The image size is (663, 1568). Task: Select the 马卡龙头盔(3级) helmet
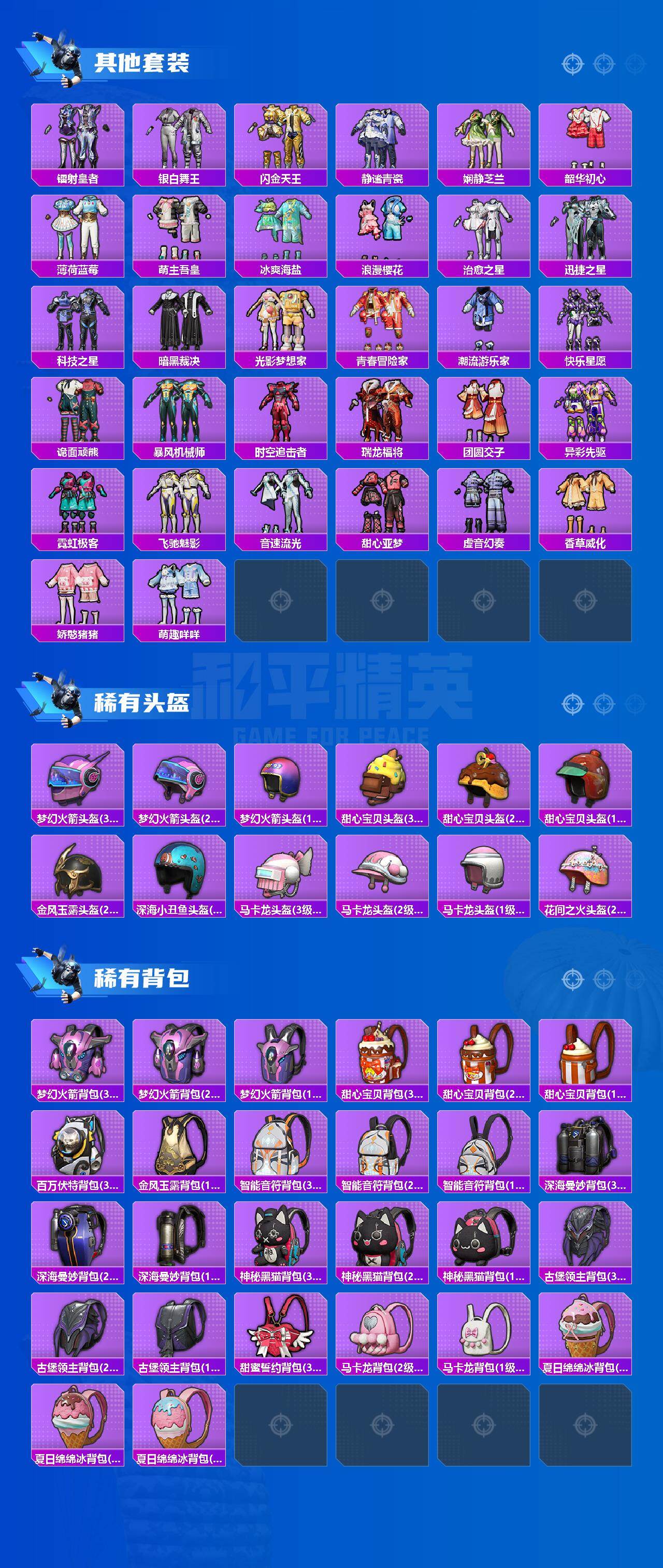click(280, 877)
